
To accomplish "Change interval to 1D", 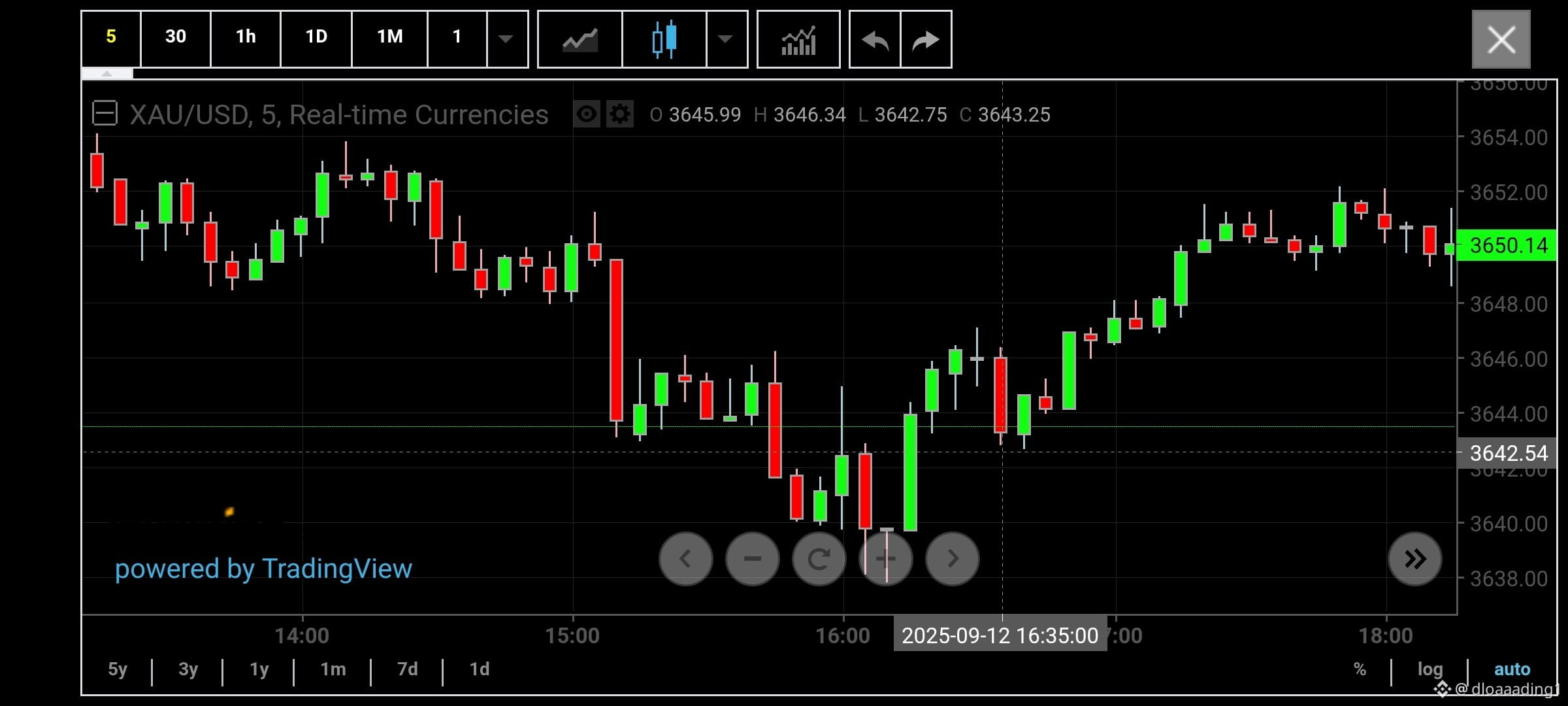I will (x=316, y=37).
